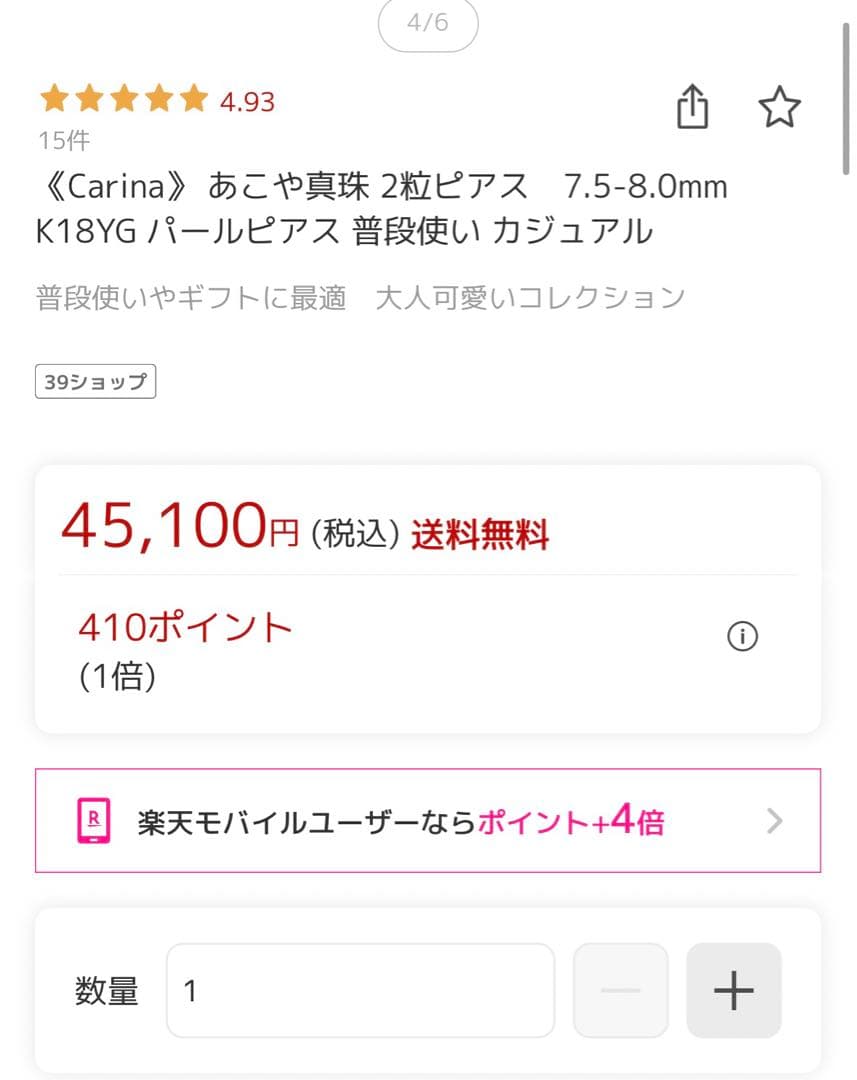Tap the plus icon to increase quantity
The height and width of the screenshot is (1080, 857).
pyautogui.click(x=733, y=990)
